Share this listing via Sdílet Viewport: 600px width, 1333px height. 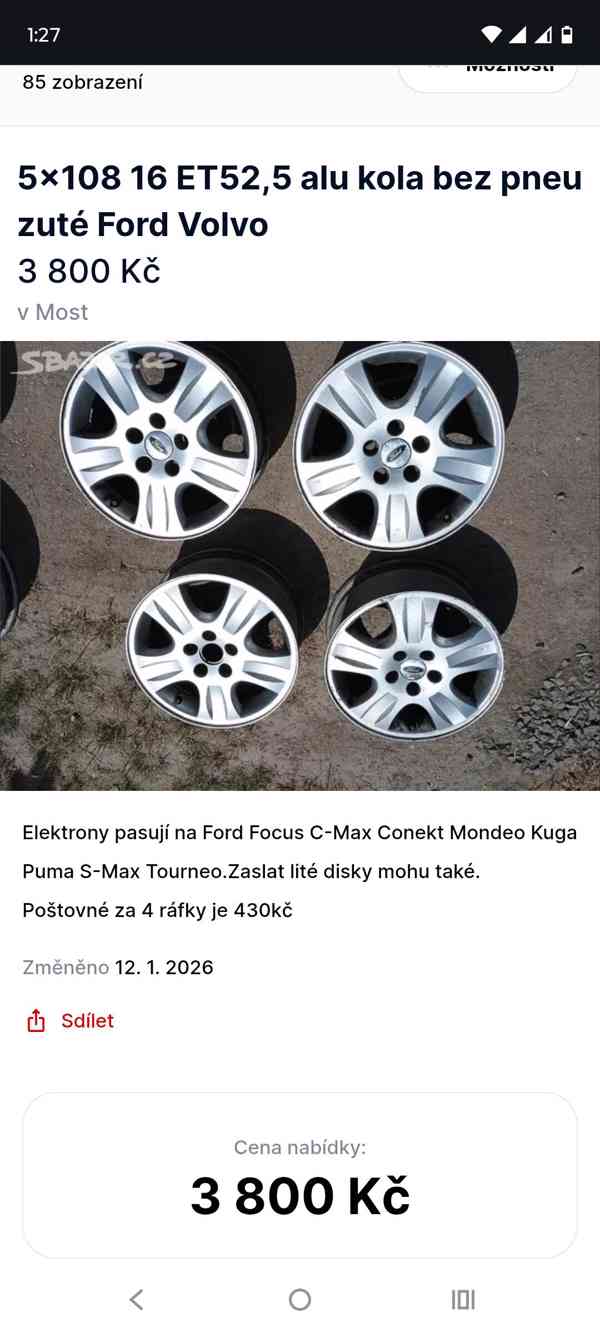click(70, 1021)
